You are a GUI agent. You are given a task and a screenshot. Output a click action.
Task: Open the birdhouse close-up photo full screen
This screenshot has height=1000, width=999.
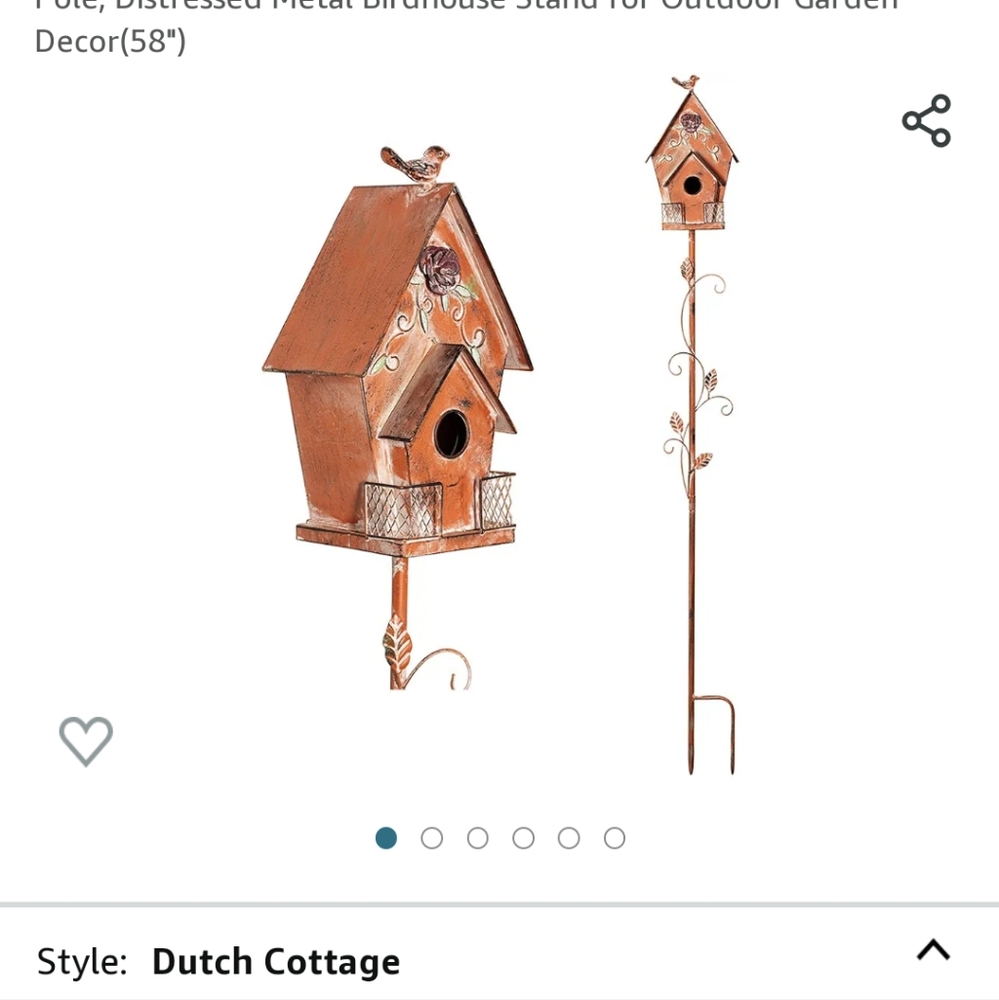(400, 400)
